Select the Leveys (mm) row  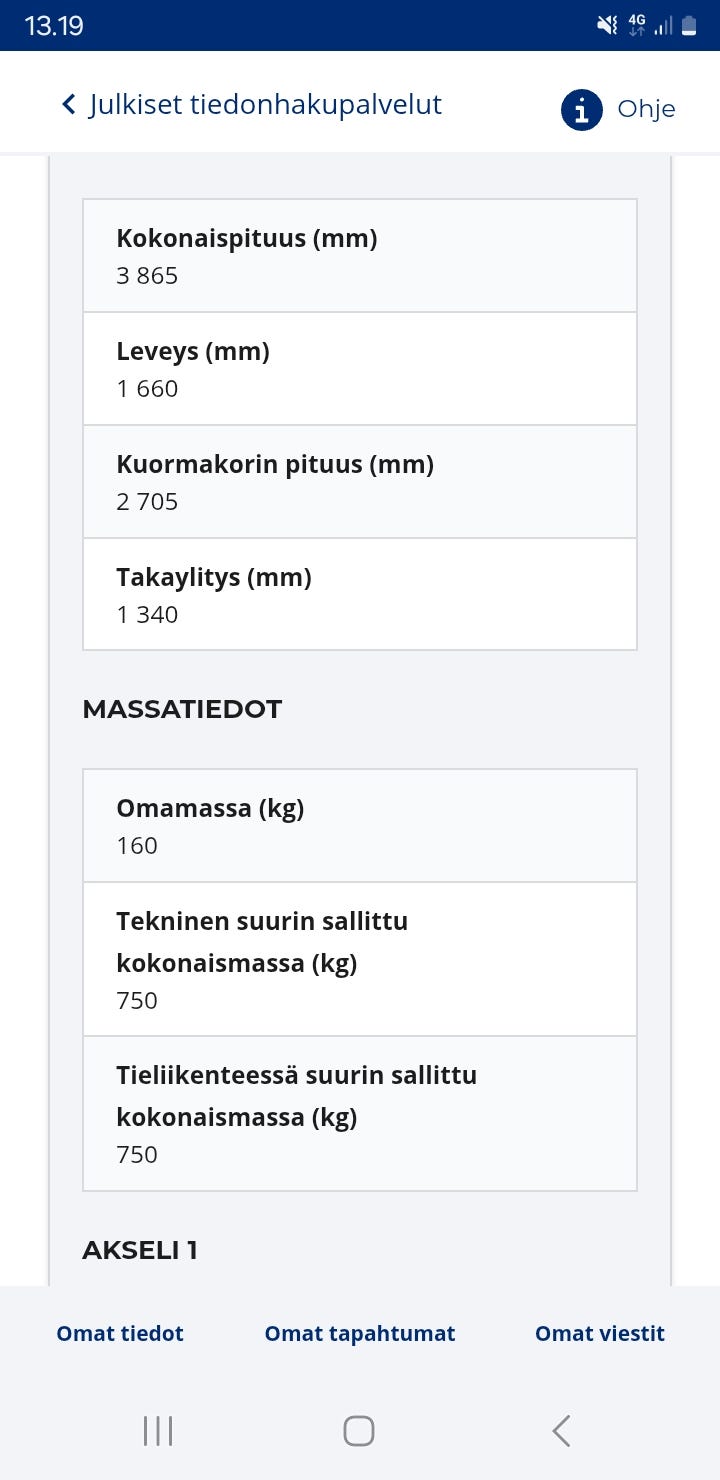(359, 368)
